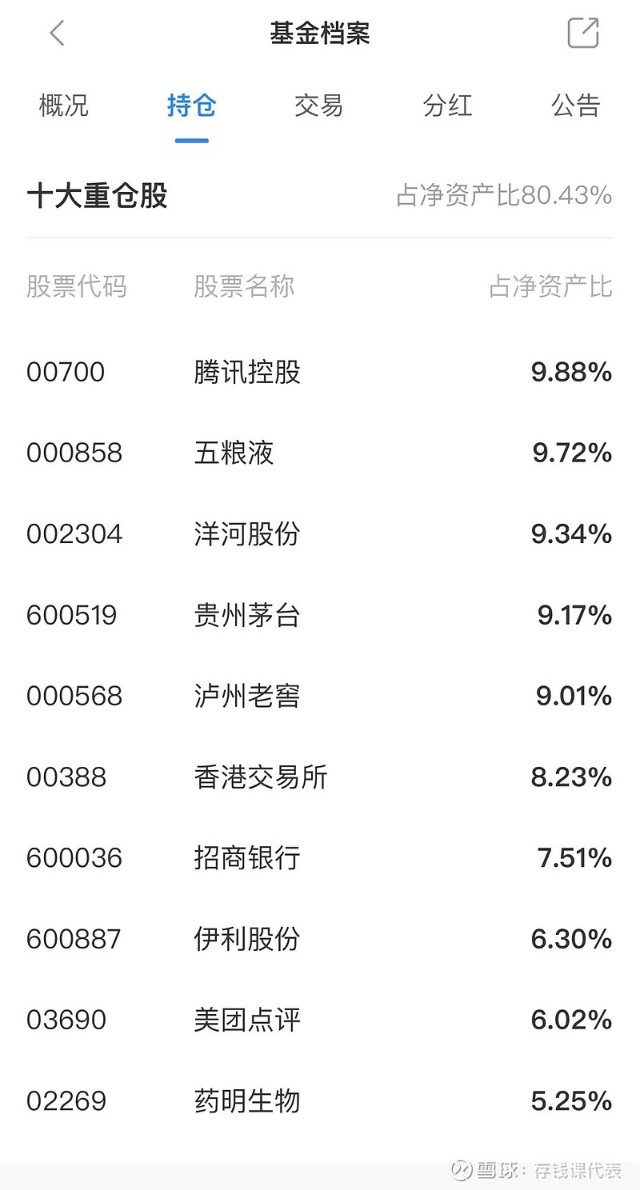Go back from the fund profile
Image resolution: width=640 pixels, height=1190 pixels.
tap(57, 33)
